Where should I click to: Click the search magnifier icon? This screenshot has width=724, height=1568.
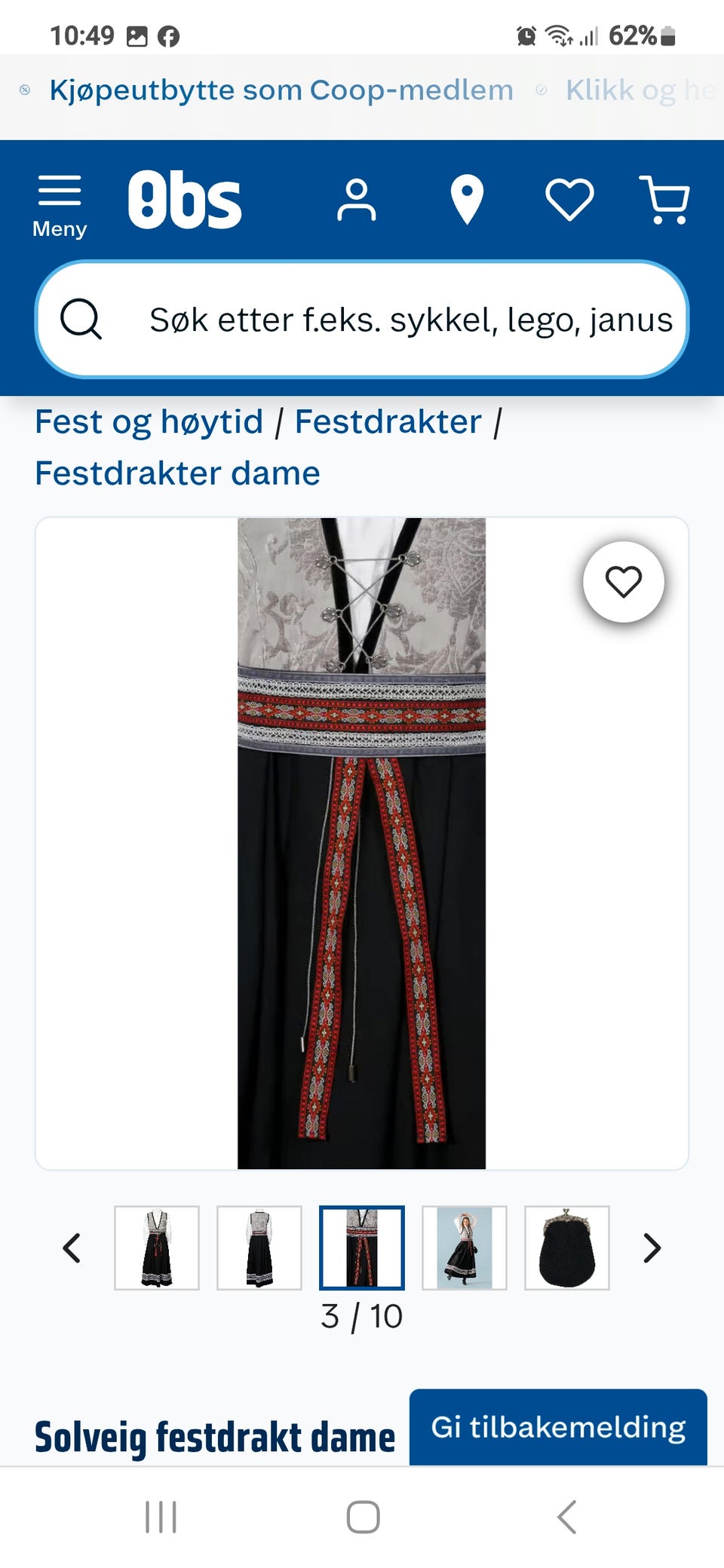coord(83,320)
